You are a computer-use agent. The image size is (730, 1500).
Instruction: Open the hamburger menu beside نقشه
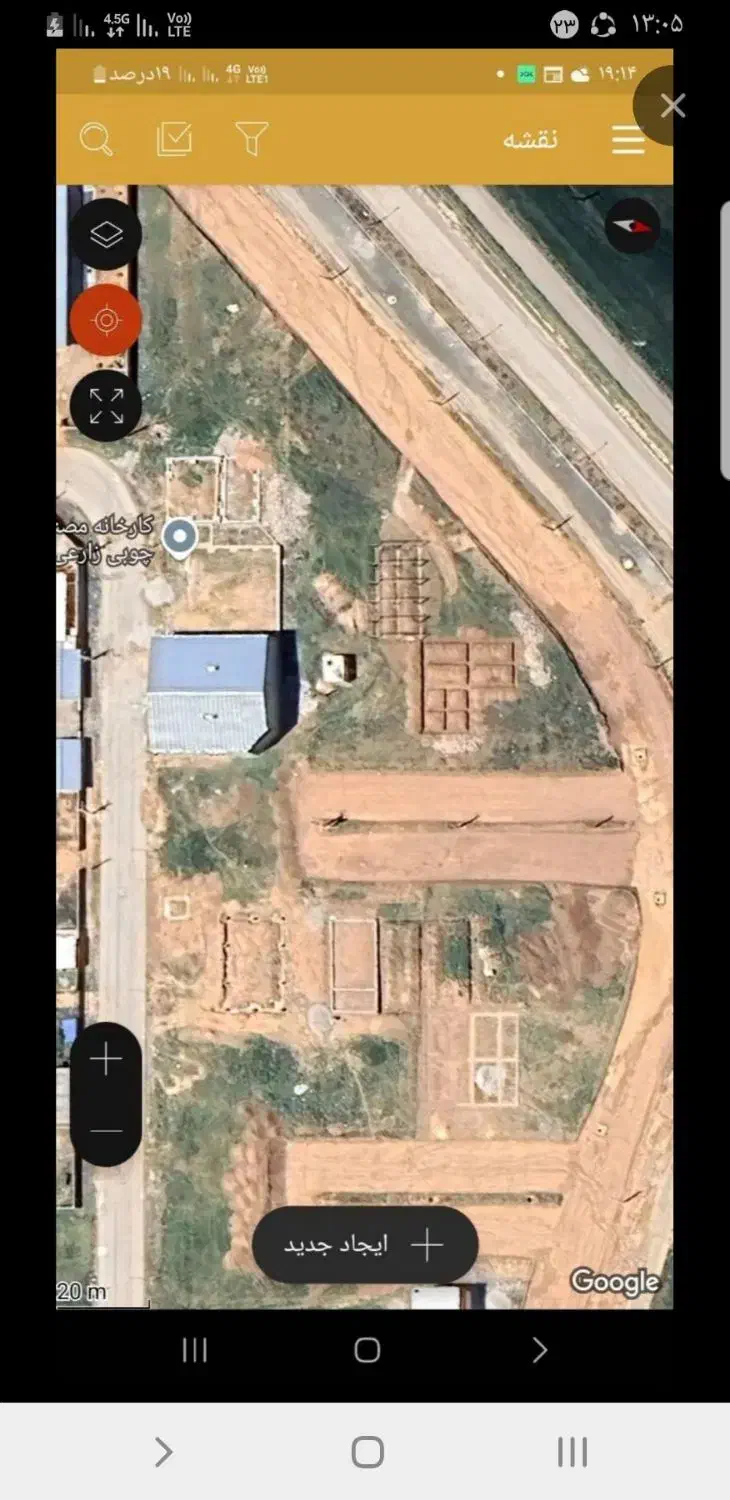point(628,140)
